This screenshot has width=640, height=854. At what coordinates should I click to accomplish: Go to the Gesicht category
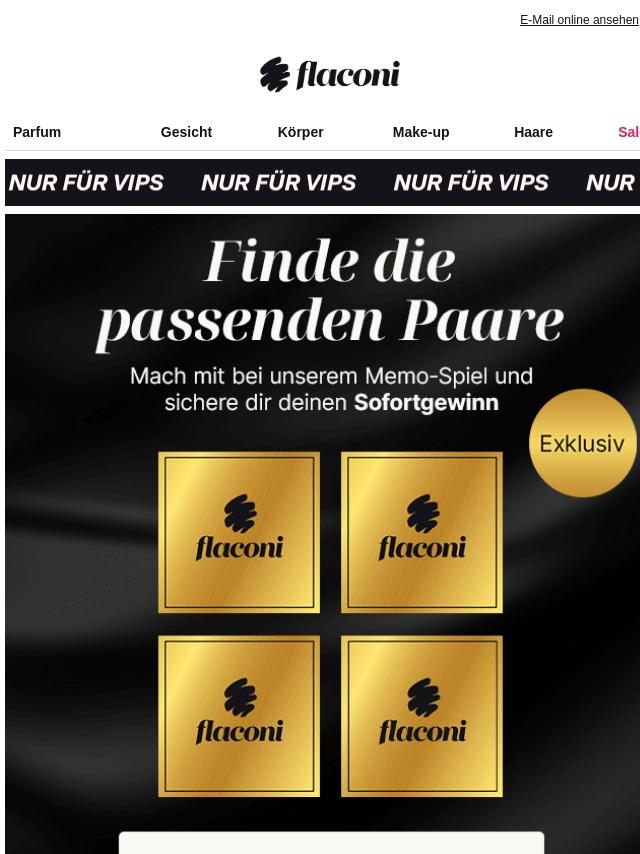pos(186,132)
